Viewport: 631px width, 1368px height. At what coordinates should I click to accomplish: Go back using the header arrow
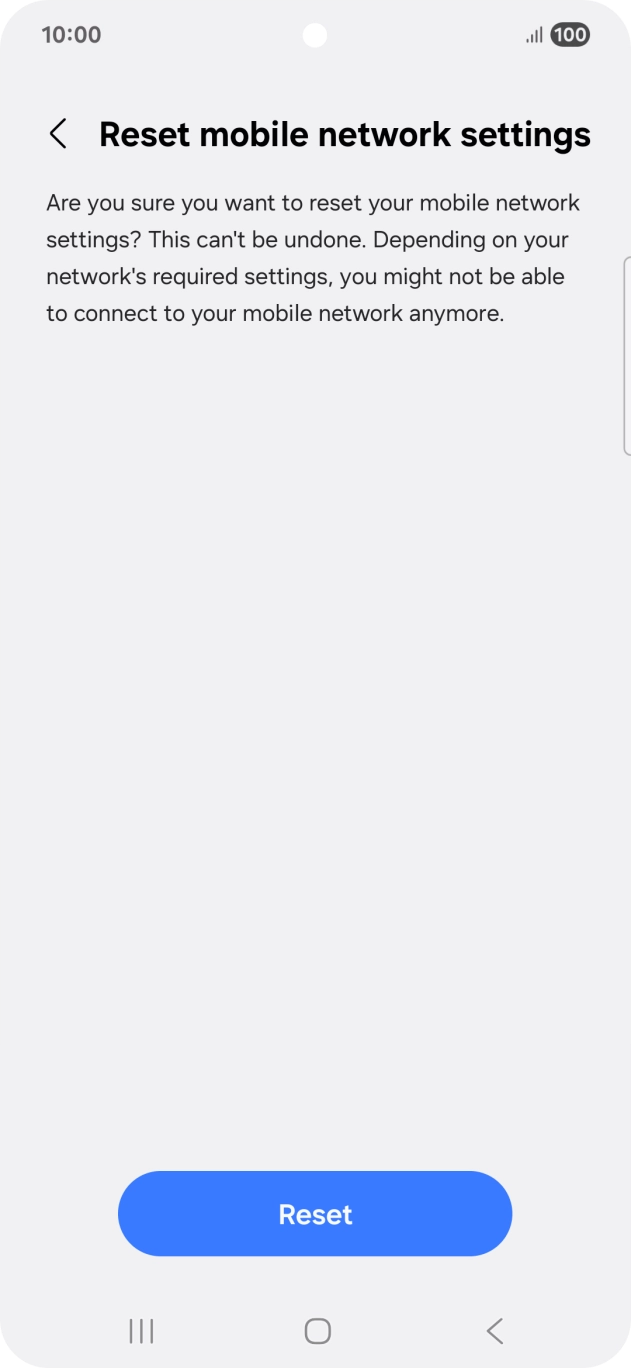[58, 134]
